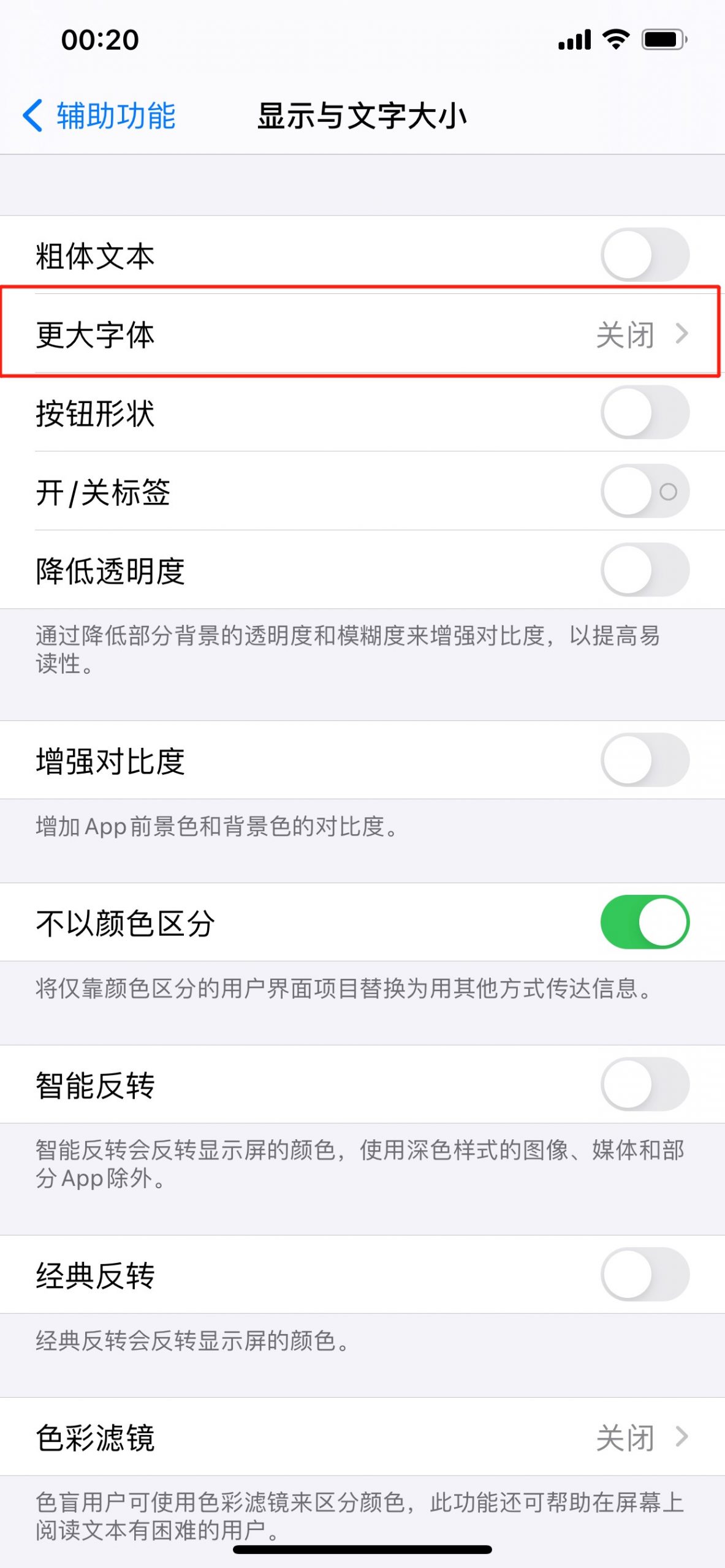Enable 经典反转

coord(645,1274)
